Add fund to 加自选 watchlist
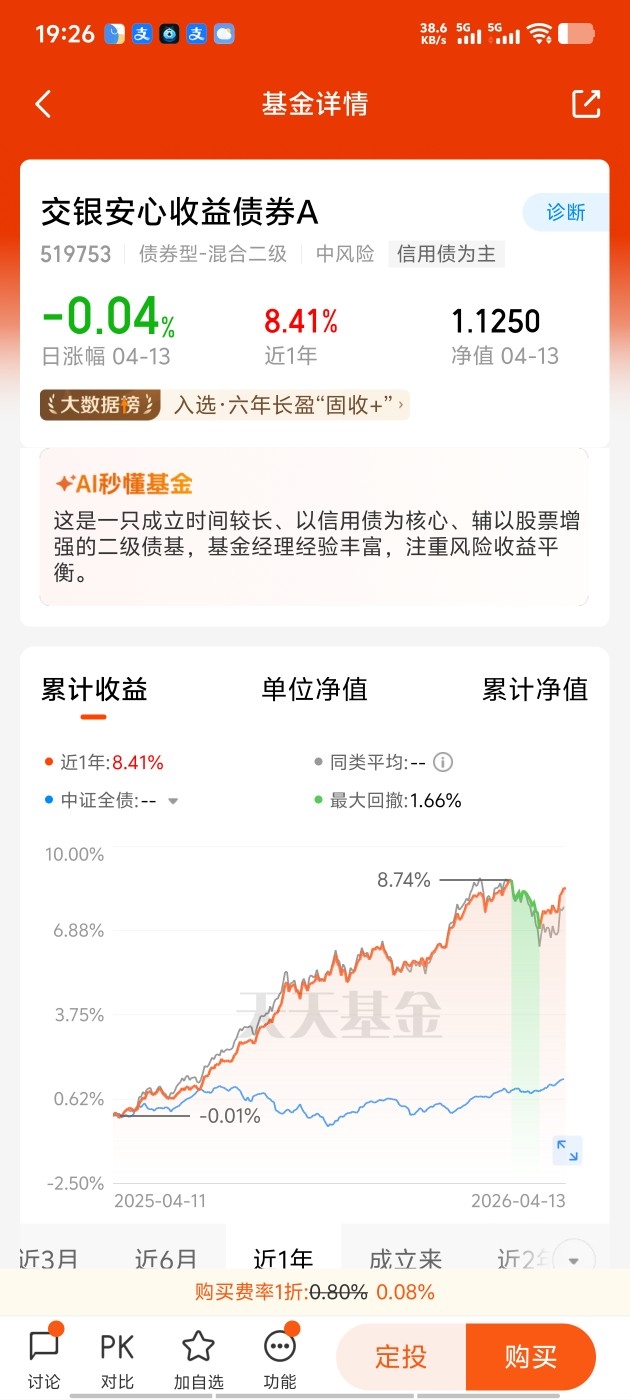 coord(198,1358)
